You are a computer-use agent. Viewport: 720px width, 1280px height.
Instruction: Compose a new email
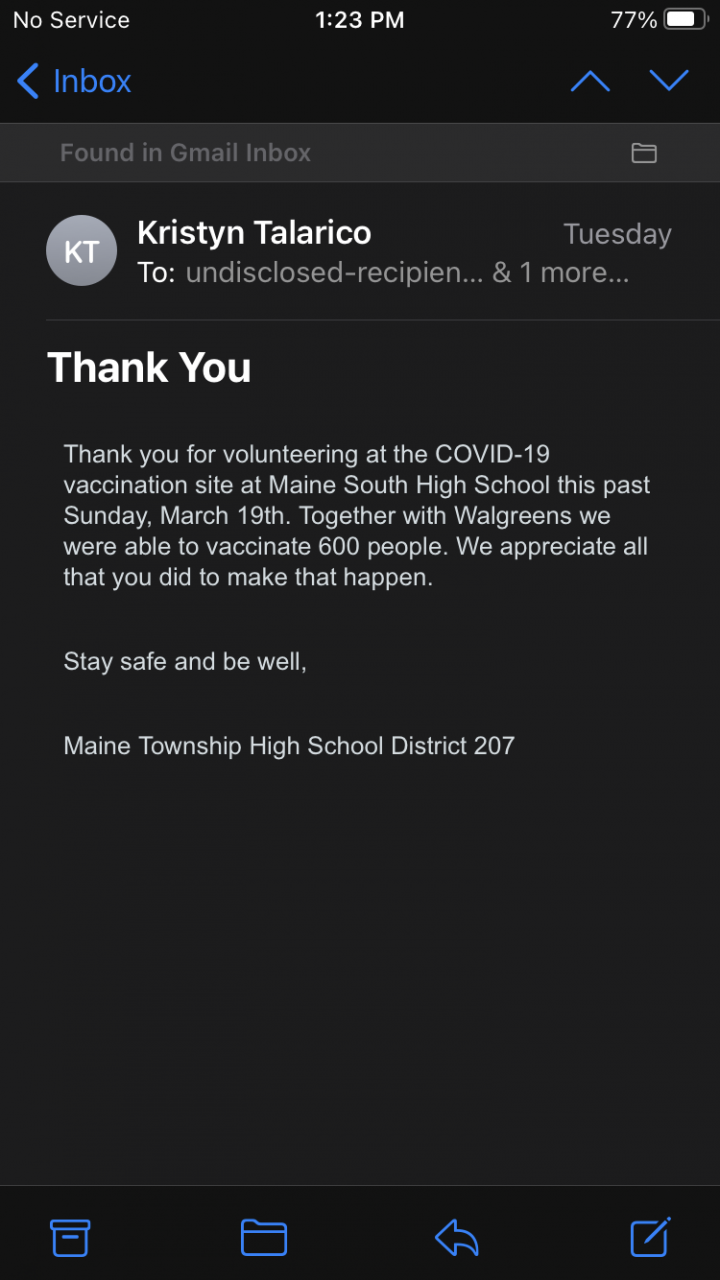[650, 1238]
